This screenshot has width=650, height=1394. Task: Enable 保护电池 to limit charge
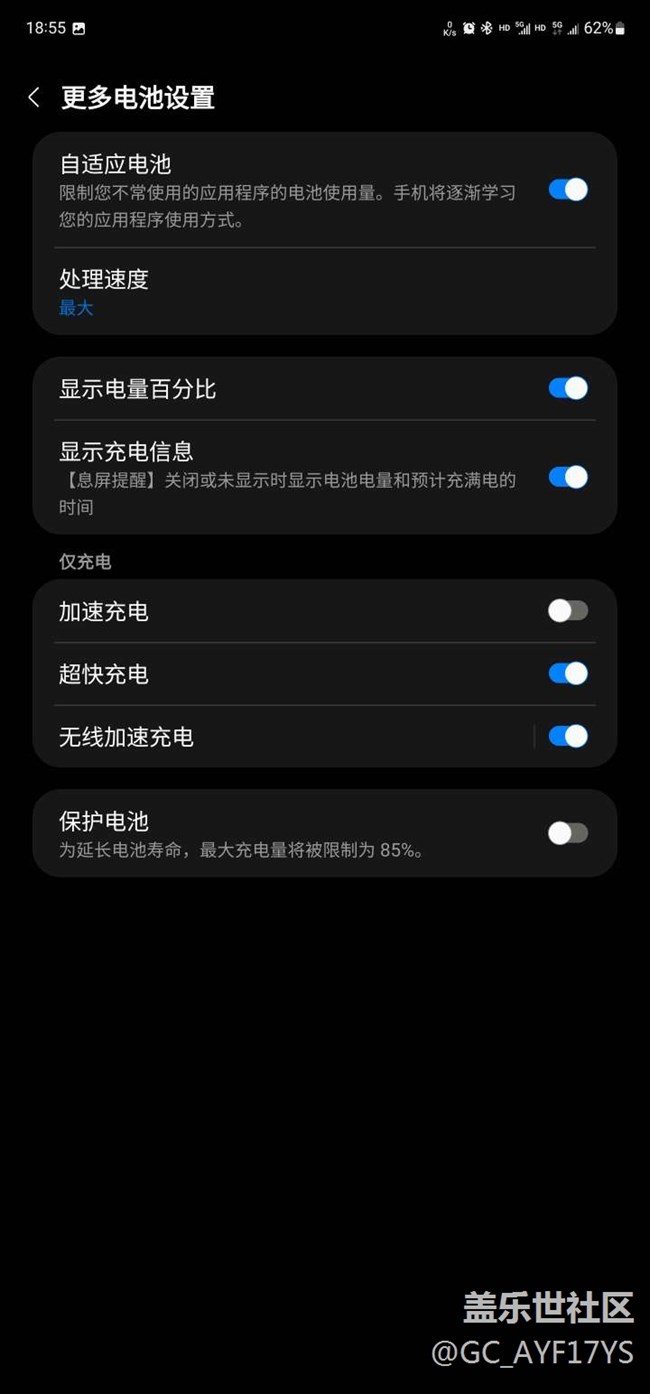567,833
